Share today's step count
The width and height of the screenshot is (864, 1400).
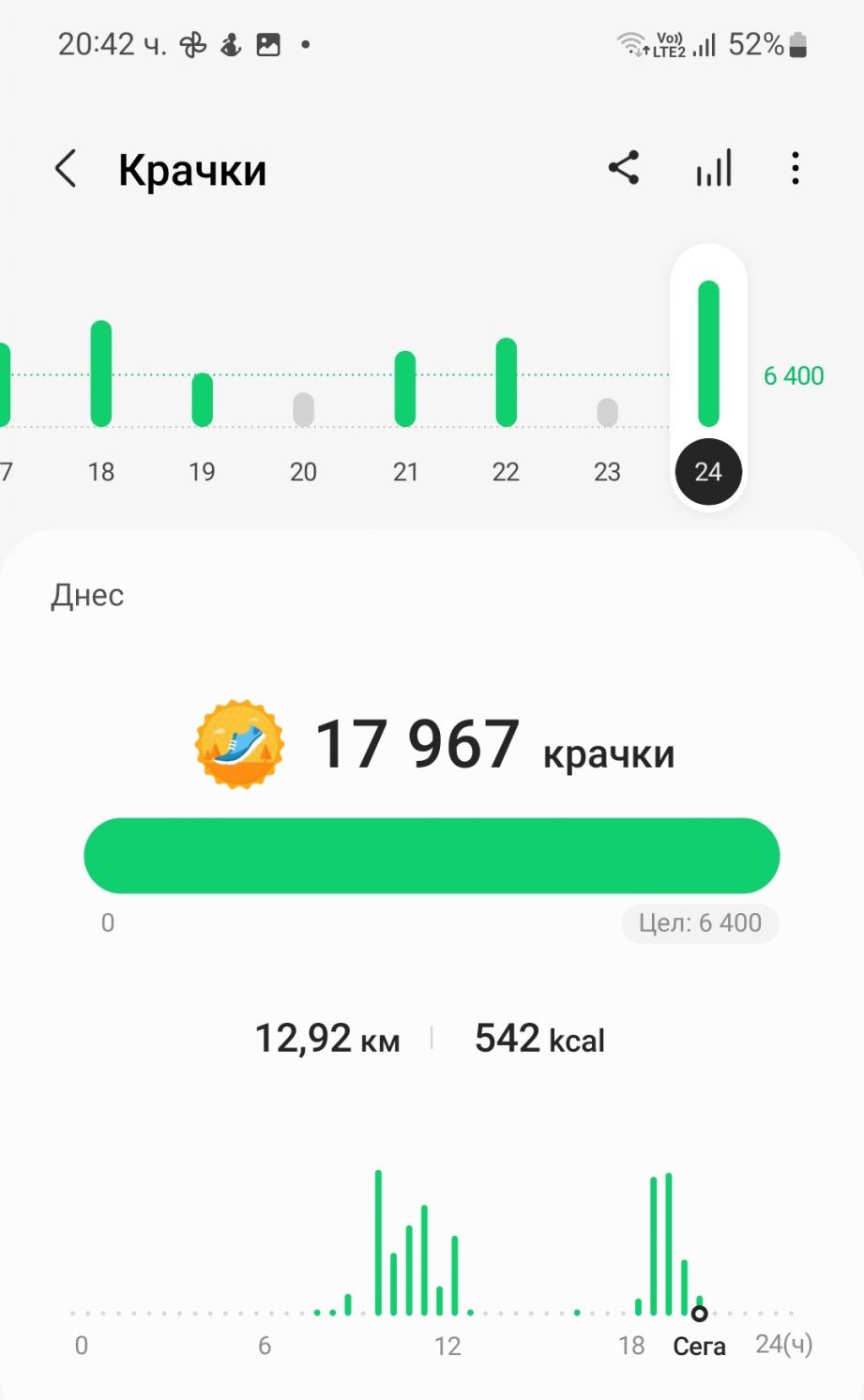click(x=624, y=169)
